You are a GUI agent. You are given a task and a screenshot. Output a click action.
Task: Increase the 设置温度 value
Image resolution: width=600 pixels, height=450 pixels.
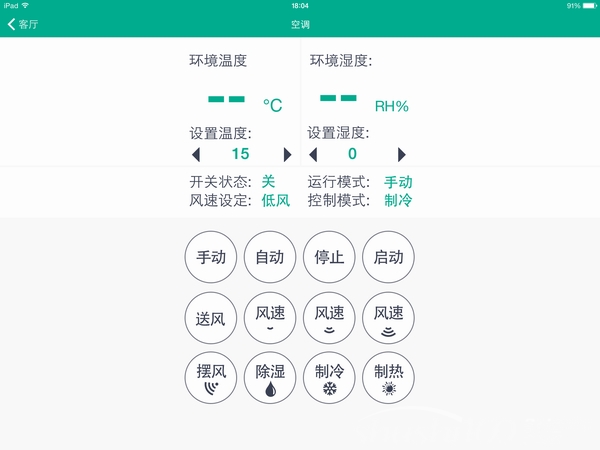287,154
